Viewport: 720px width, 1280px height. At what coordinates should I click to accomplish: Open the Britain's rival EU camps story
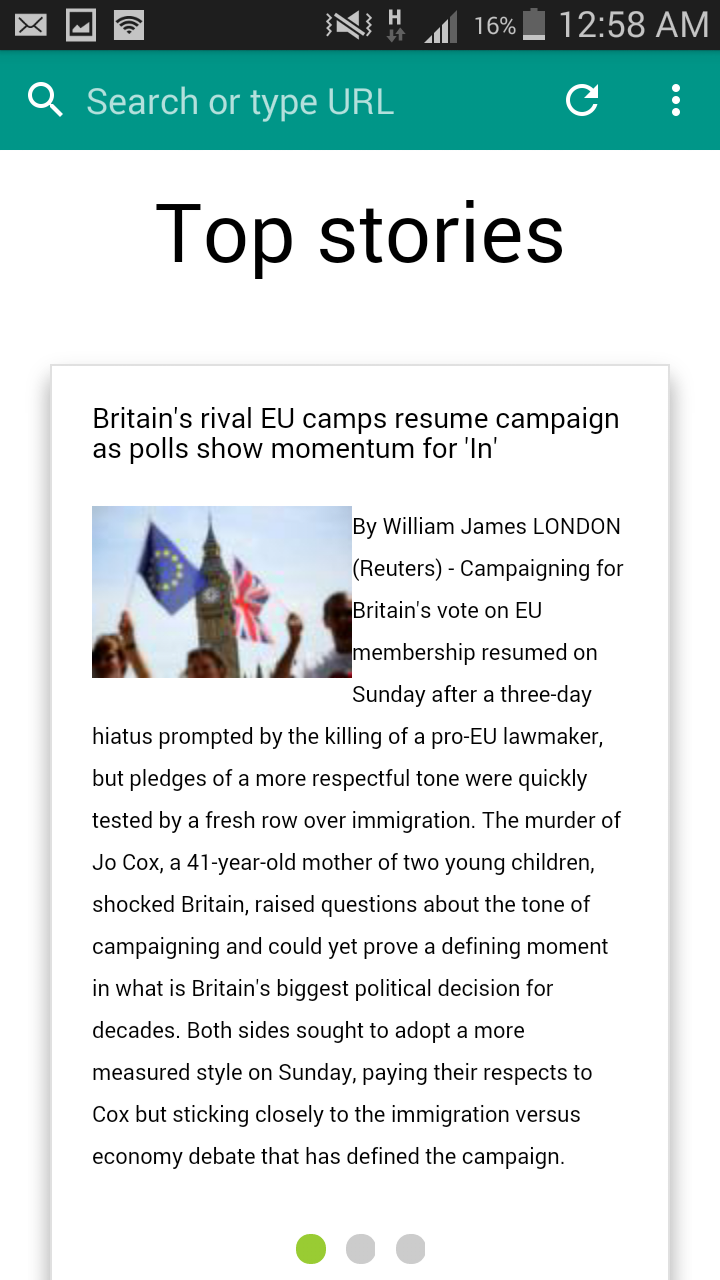pyautogui.click(x=356, y=433)
